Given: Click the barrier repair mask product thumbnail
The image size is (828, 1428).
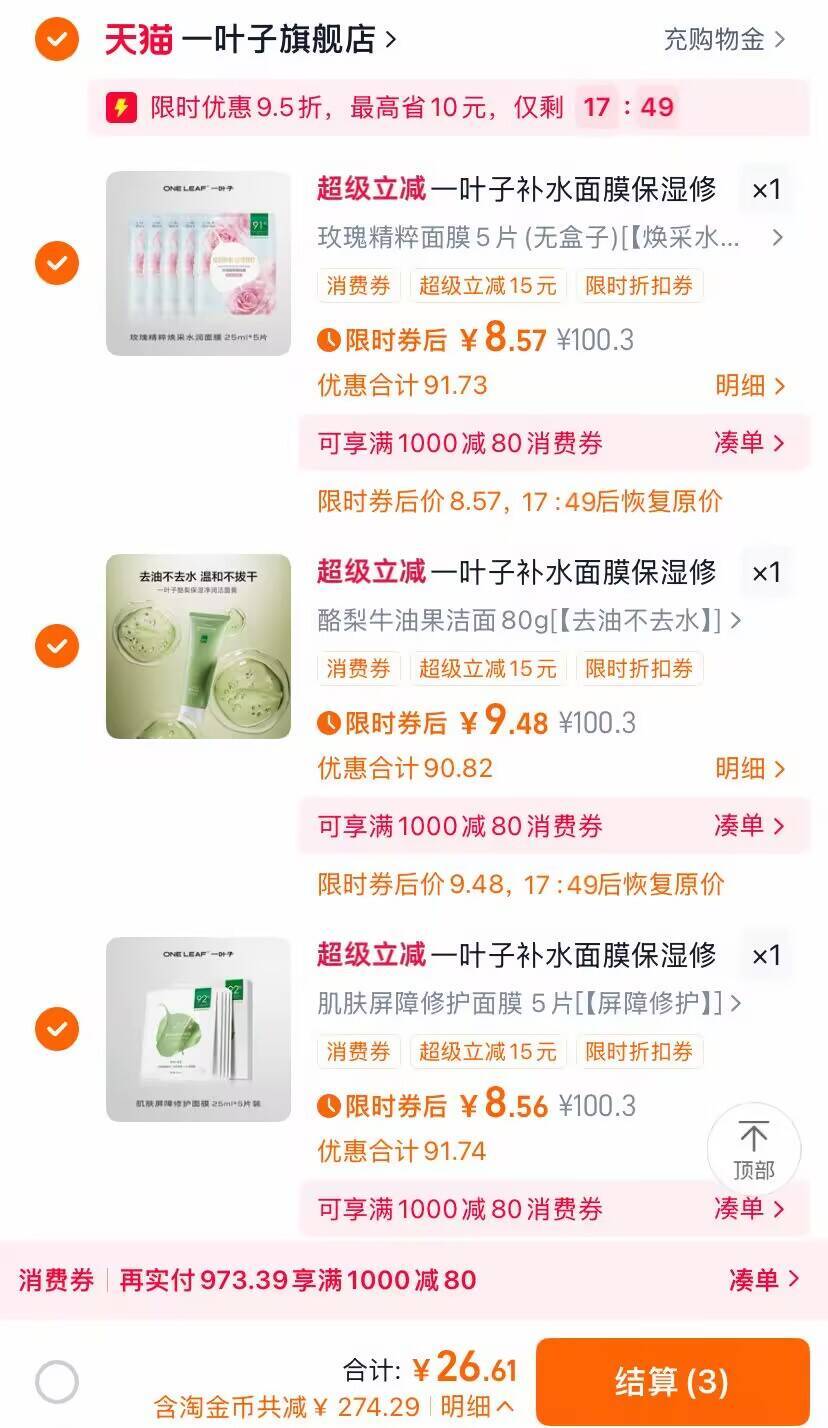Looking at the screenshot, I should (197, 1029).
